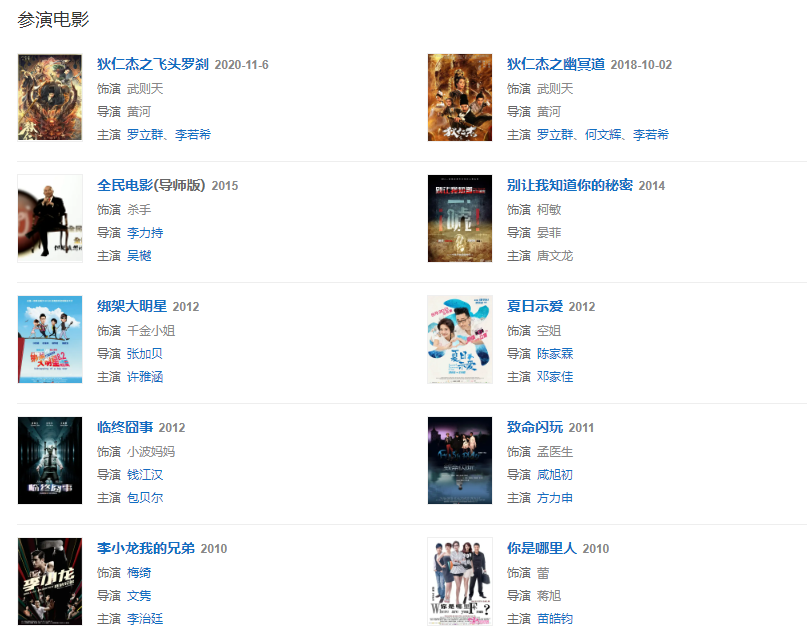Viewport: 808px width, 640px height.
Task: Open the movie title 狄仁杰之飞头罗刹
Action: pyautogui.click(x=152, y=65)
